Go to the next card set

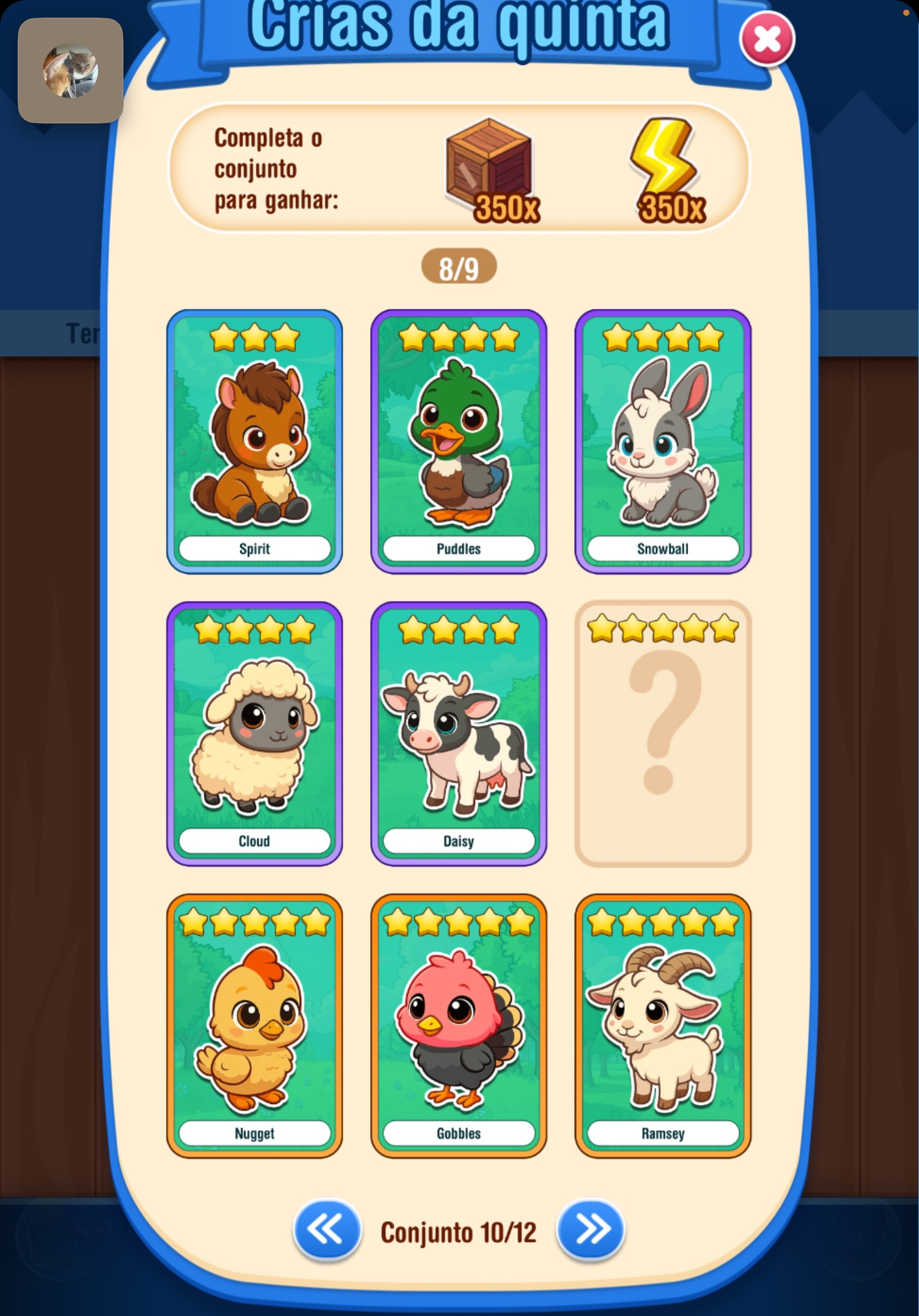click(590, 1229)
